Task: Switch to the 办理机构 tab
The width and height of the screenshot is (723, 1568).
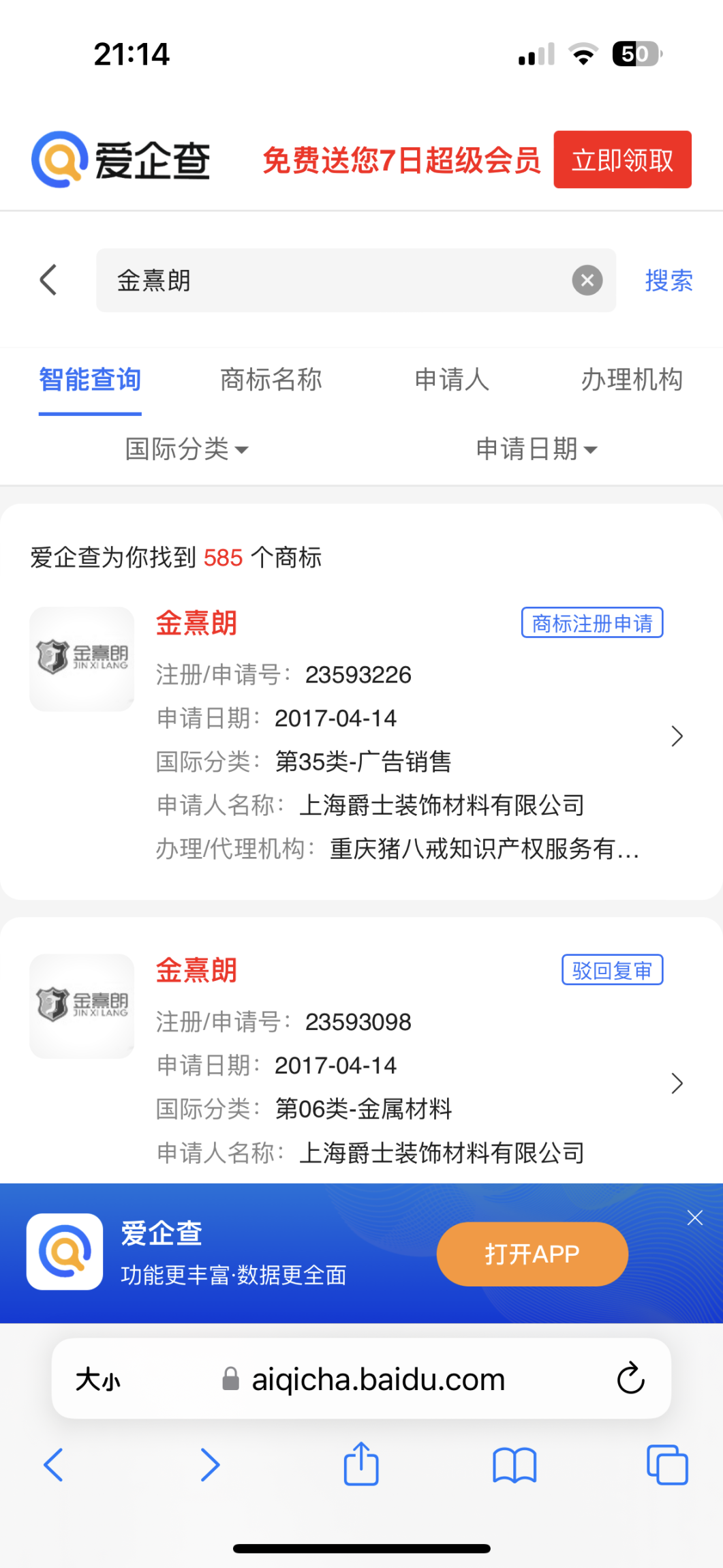Action: click(x=632, y=380)
